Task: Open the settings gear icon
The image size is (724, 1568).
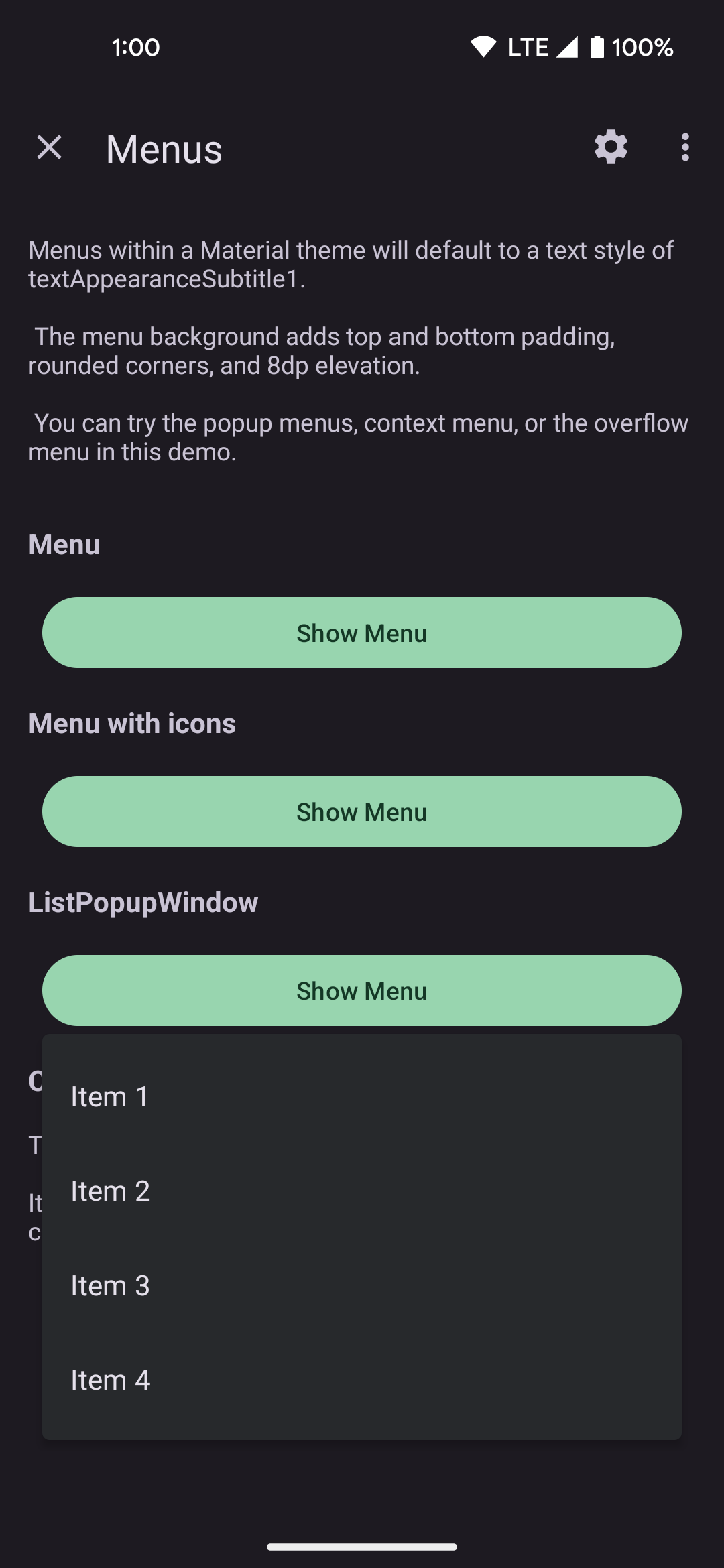Action: [611, 148]
